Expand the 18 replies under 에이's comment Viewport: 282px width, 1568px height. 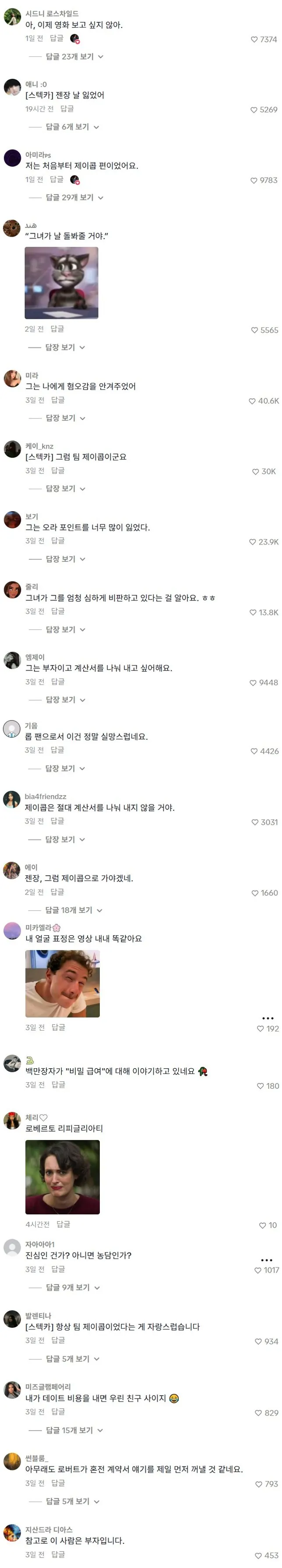[x=73, y=911]
